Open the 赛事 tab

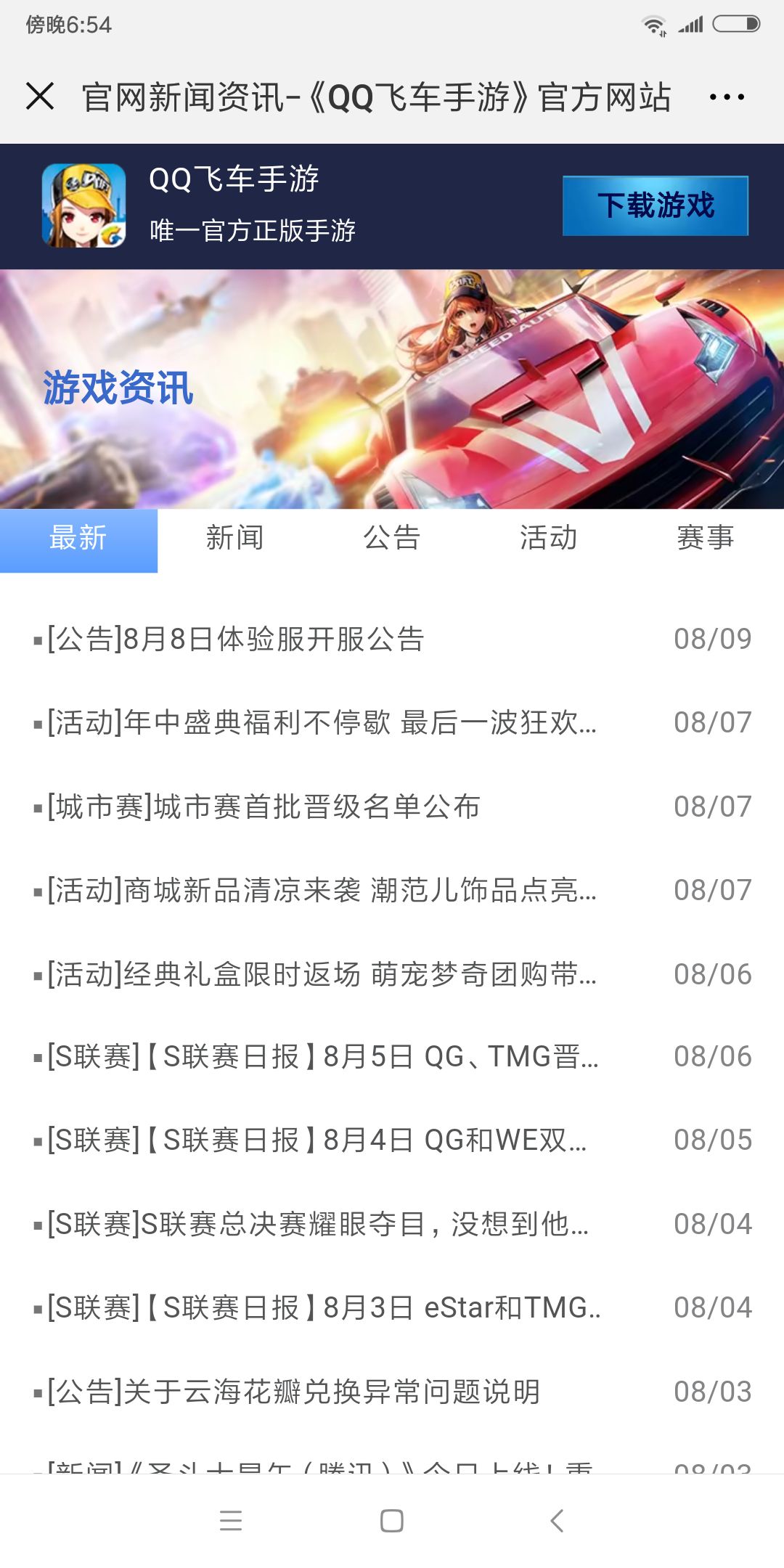click(706, 539)
